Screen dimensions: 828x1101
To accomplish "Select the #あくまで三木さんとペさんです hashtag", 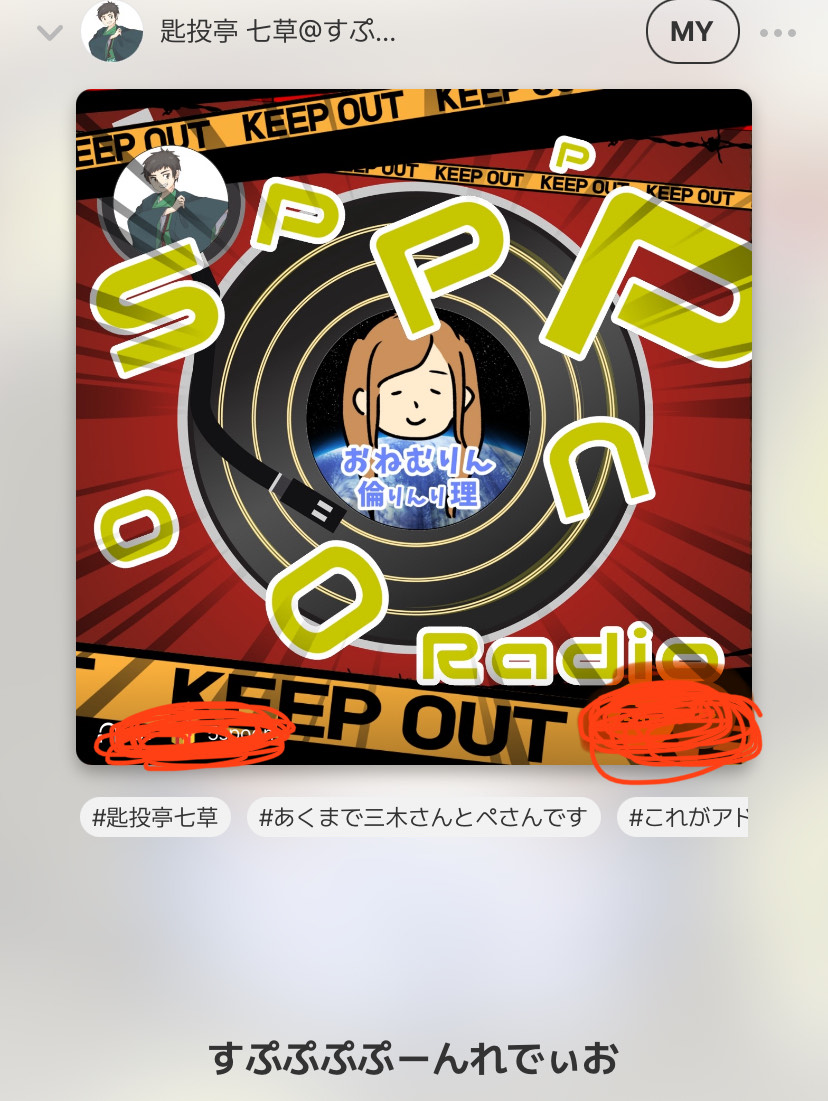I will tap(423, 817).
